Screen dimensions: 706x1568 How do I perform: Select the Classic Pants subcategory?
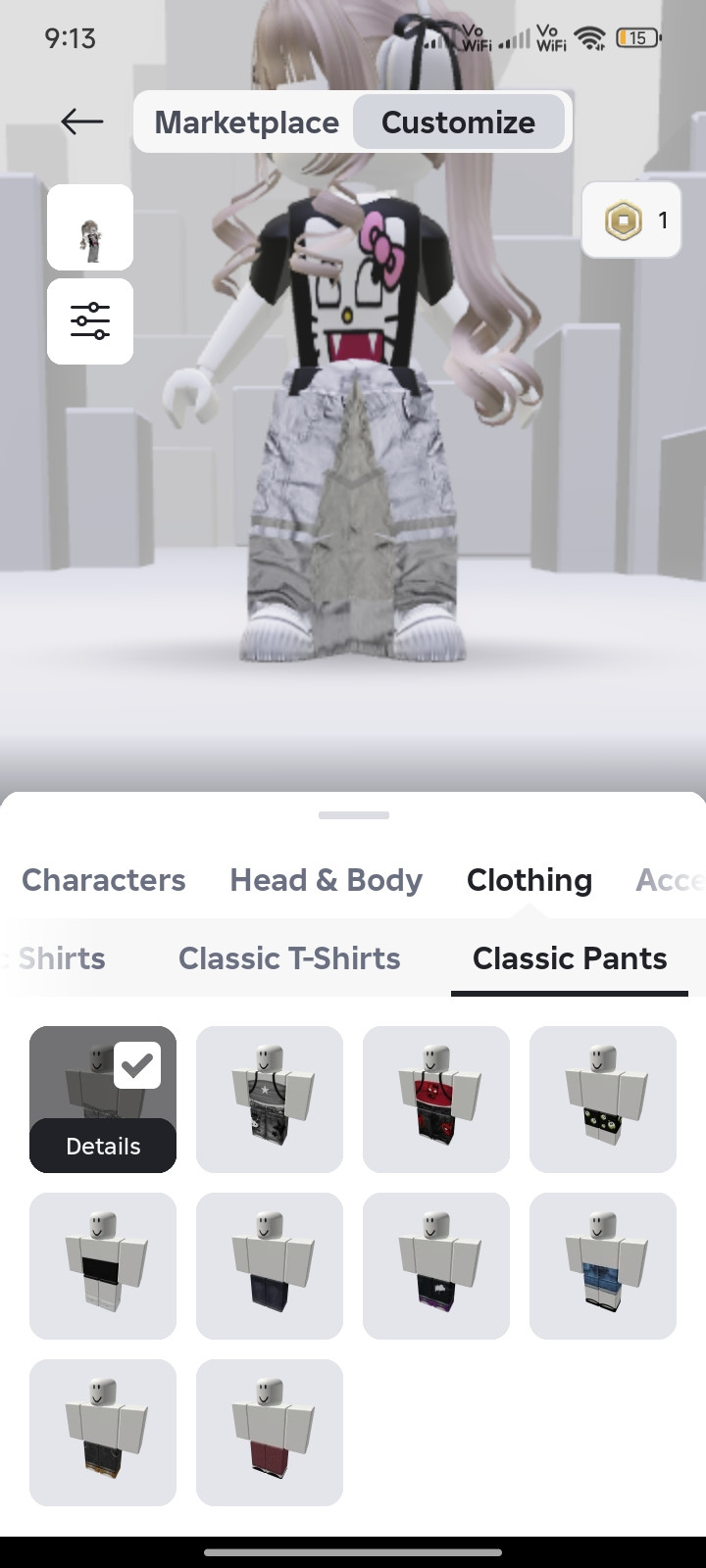pos(570,958)
